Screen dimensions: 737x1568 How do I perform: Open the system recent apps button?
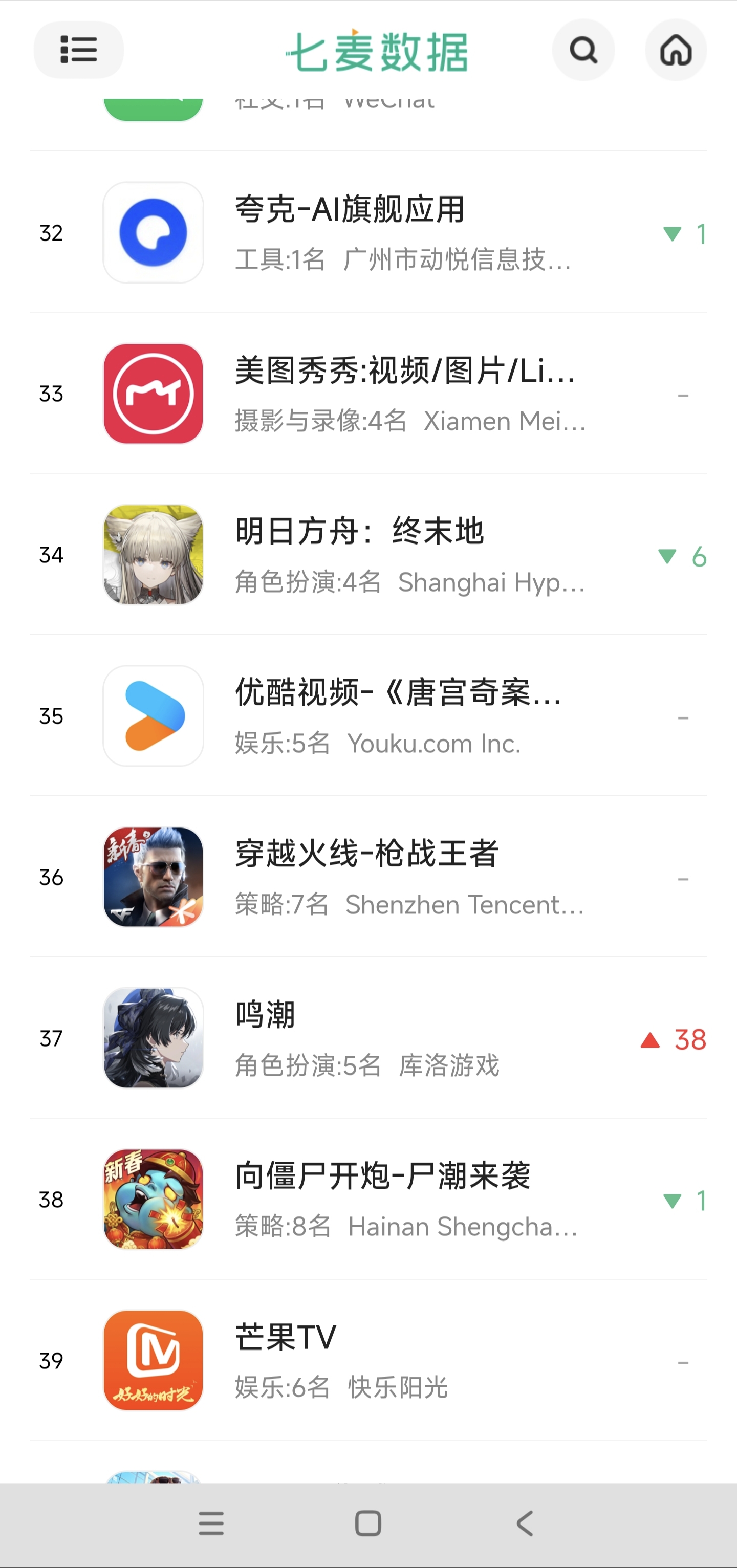[x=211, y=1523]
